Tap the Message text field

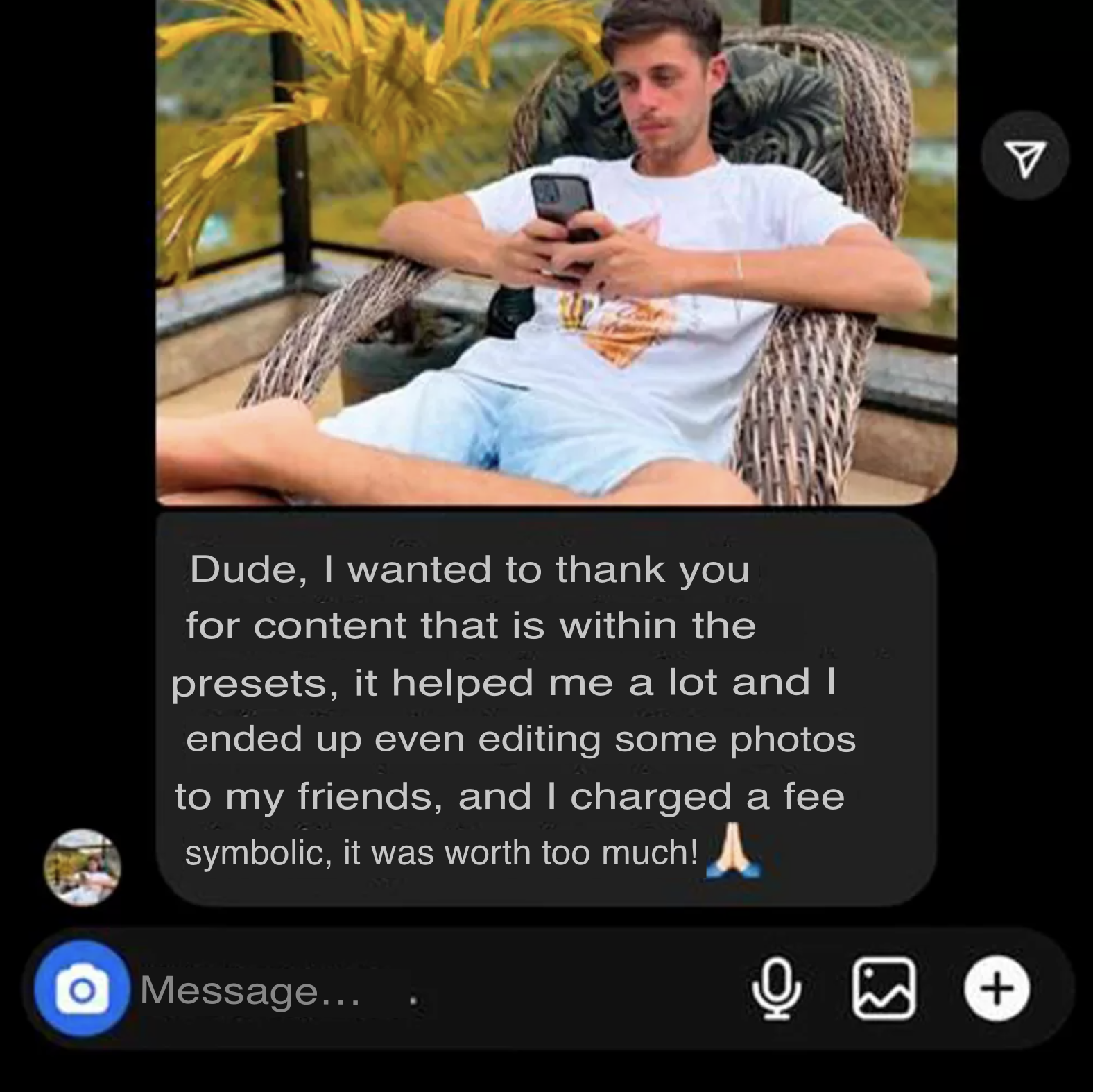point(416,990)
